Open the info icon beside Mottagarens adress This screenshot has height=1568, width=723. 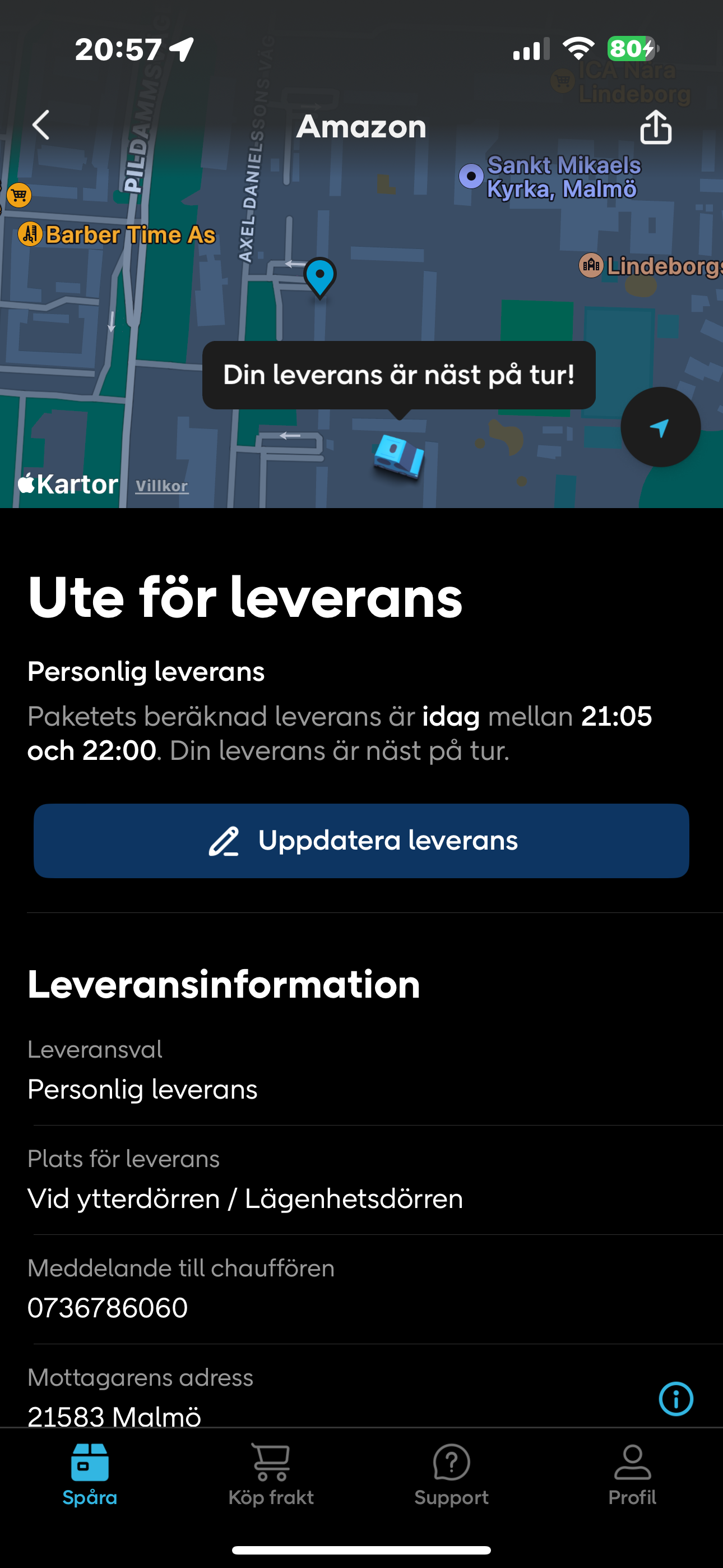675,1399
